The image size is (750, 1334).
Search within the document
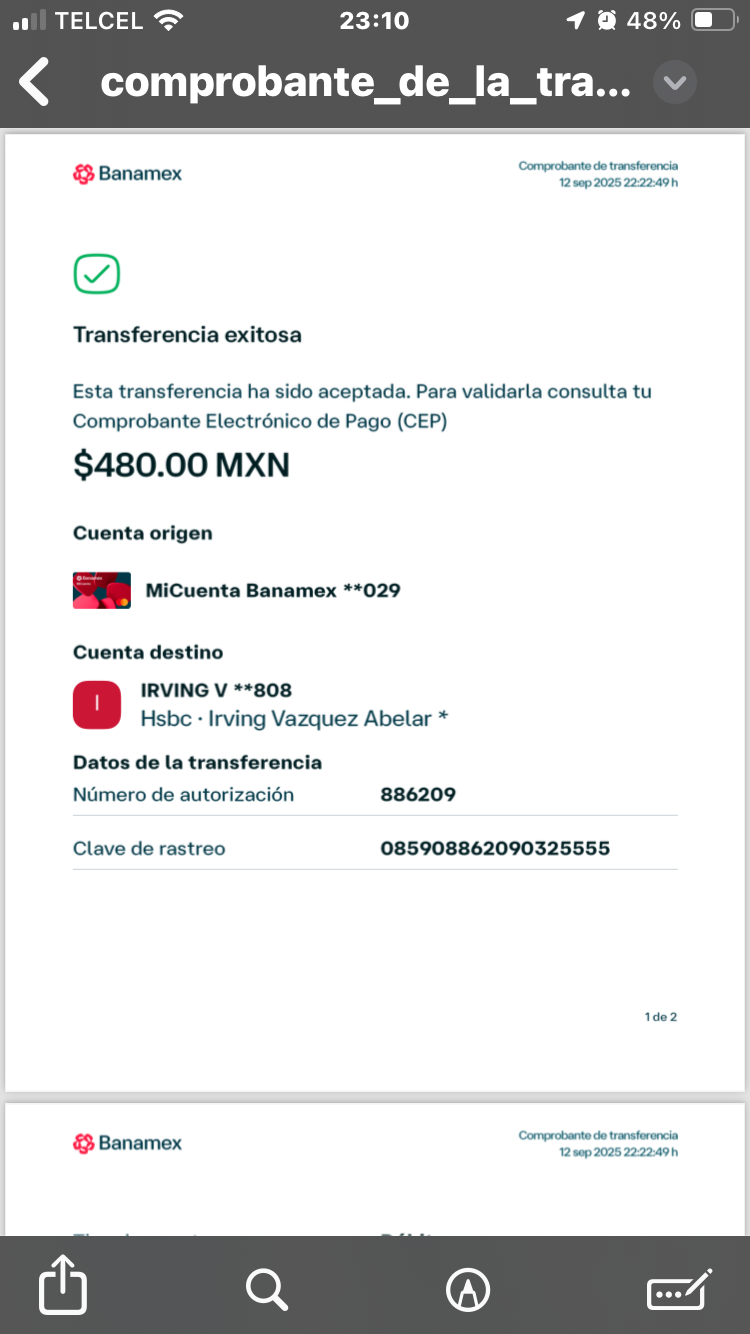(266, 1289)
